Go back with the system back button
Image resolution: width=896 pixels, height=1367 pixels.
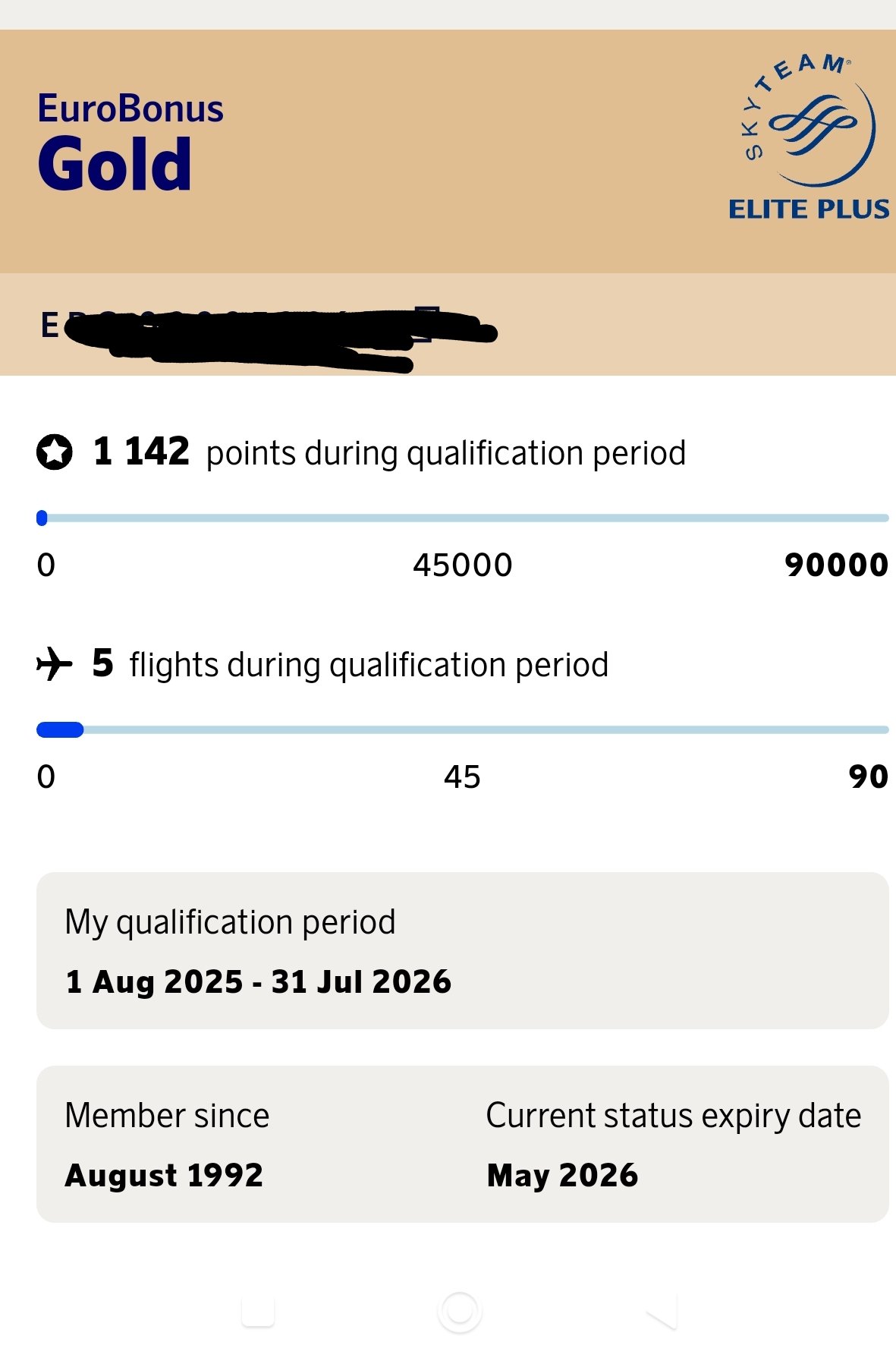[662, 1312]
